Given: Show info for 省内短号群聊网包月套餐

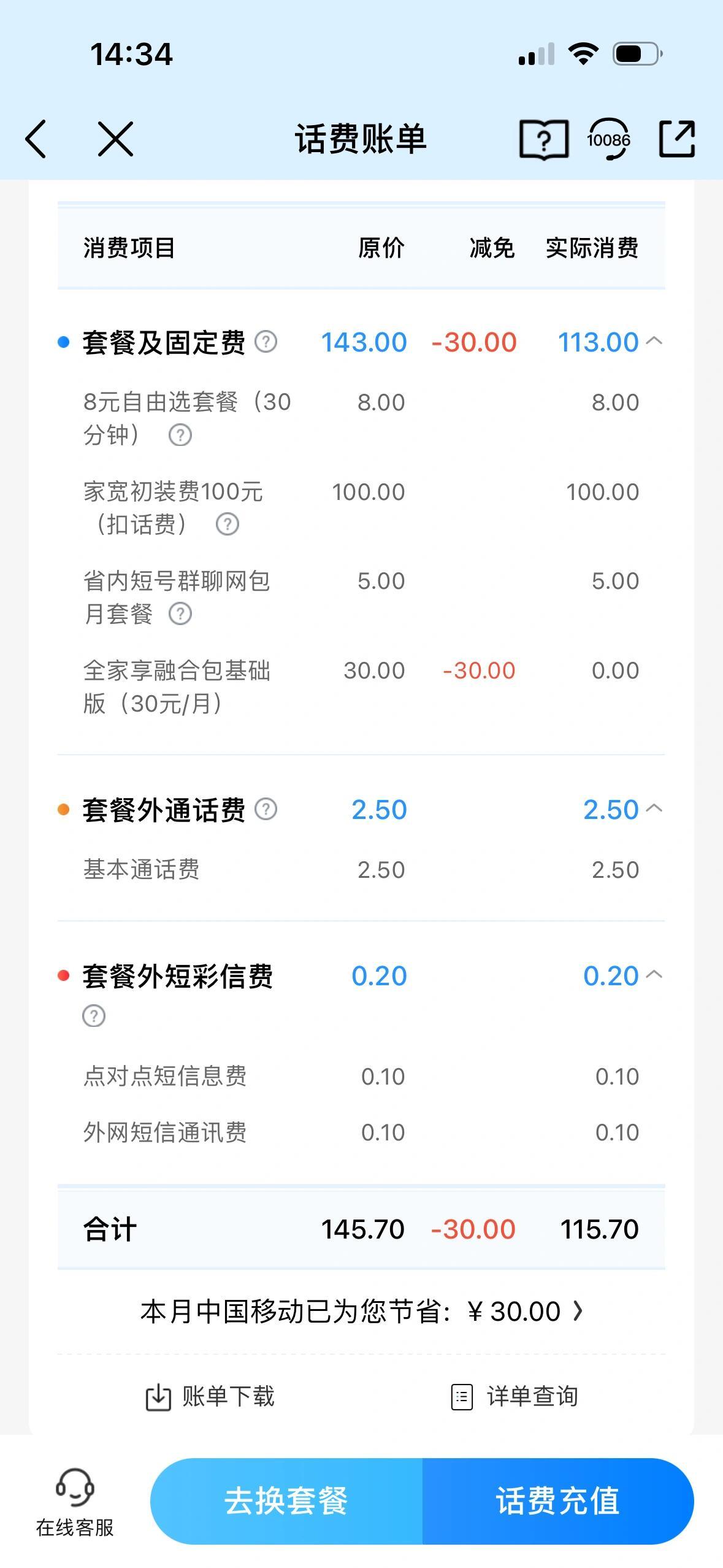Looking at the screenshot, I should tap(180, 613).
